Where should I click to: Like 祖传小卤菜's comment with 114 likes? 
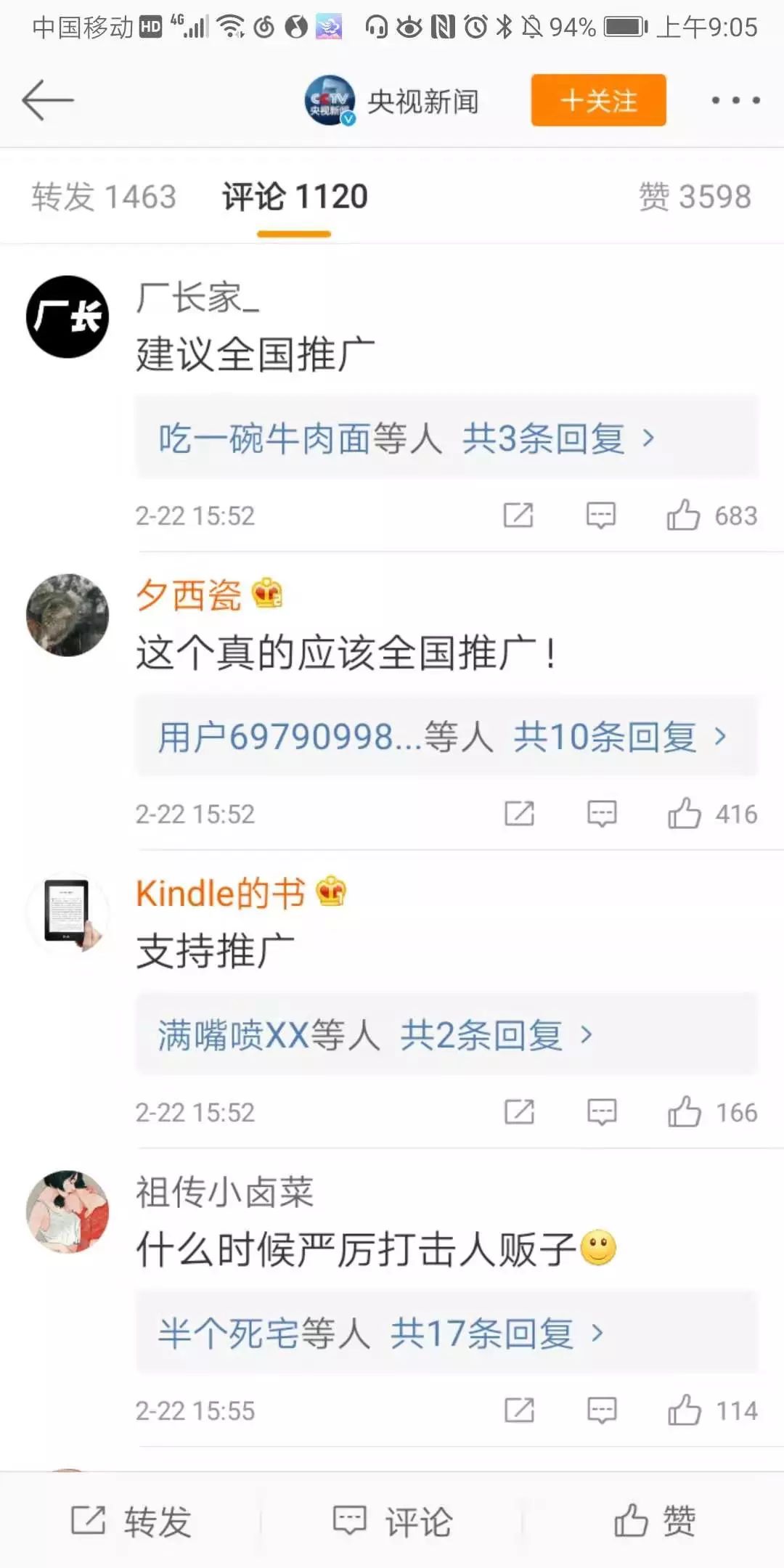click(685, 1410)
